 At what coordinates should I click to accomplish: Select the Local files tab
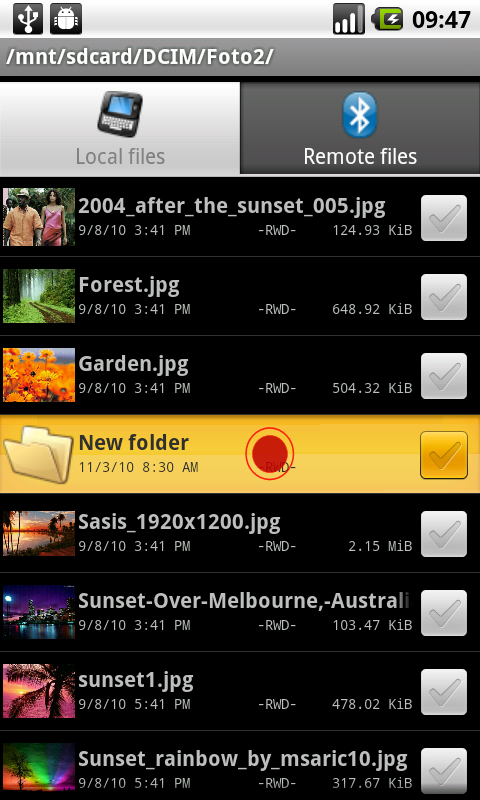[120, 129]
